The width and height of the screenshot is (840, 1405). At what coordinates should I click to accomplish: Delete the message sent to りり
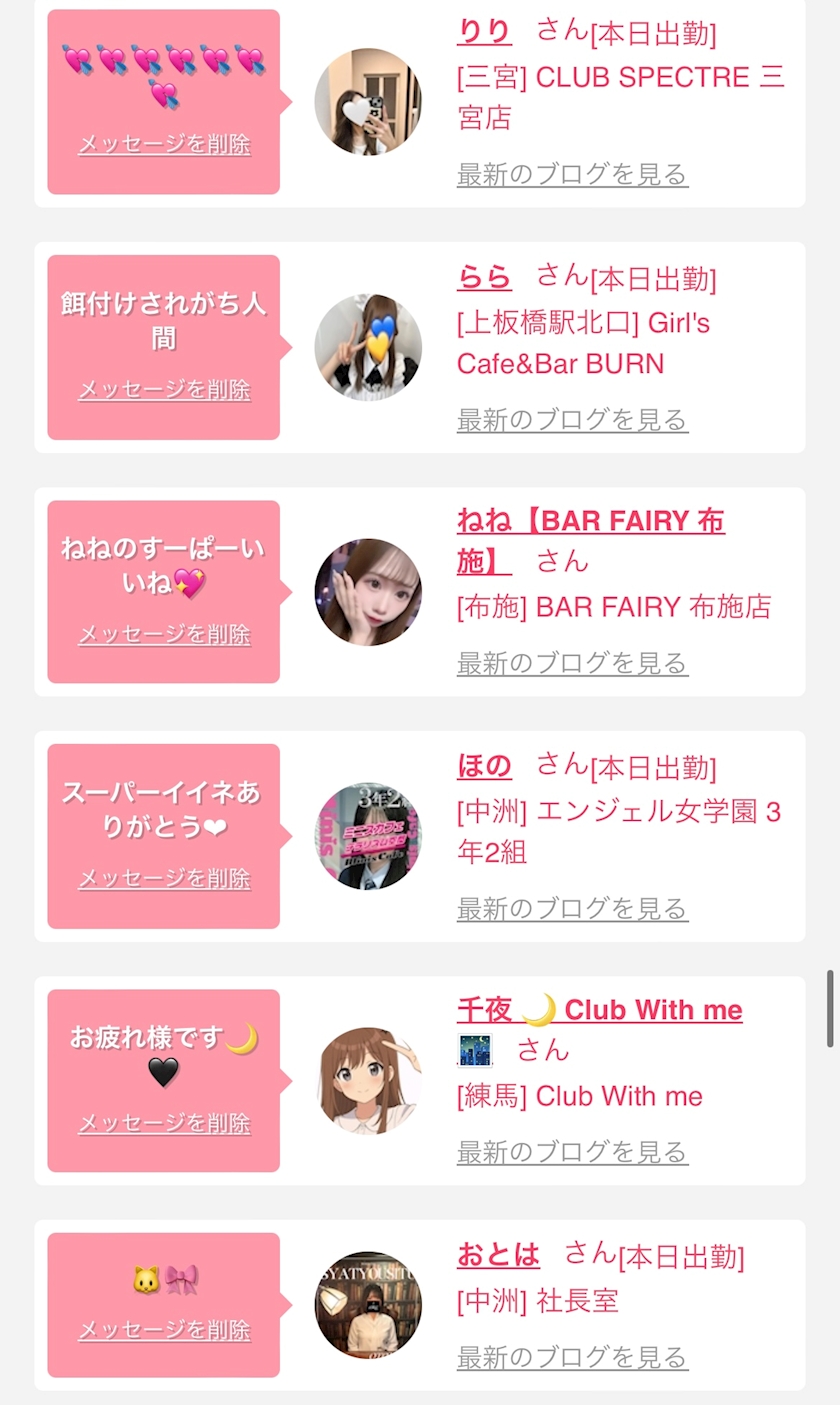click(x=164, y=145)
